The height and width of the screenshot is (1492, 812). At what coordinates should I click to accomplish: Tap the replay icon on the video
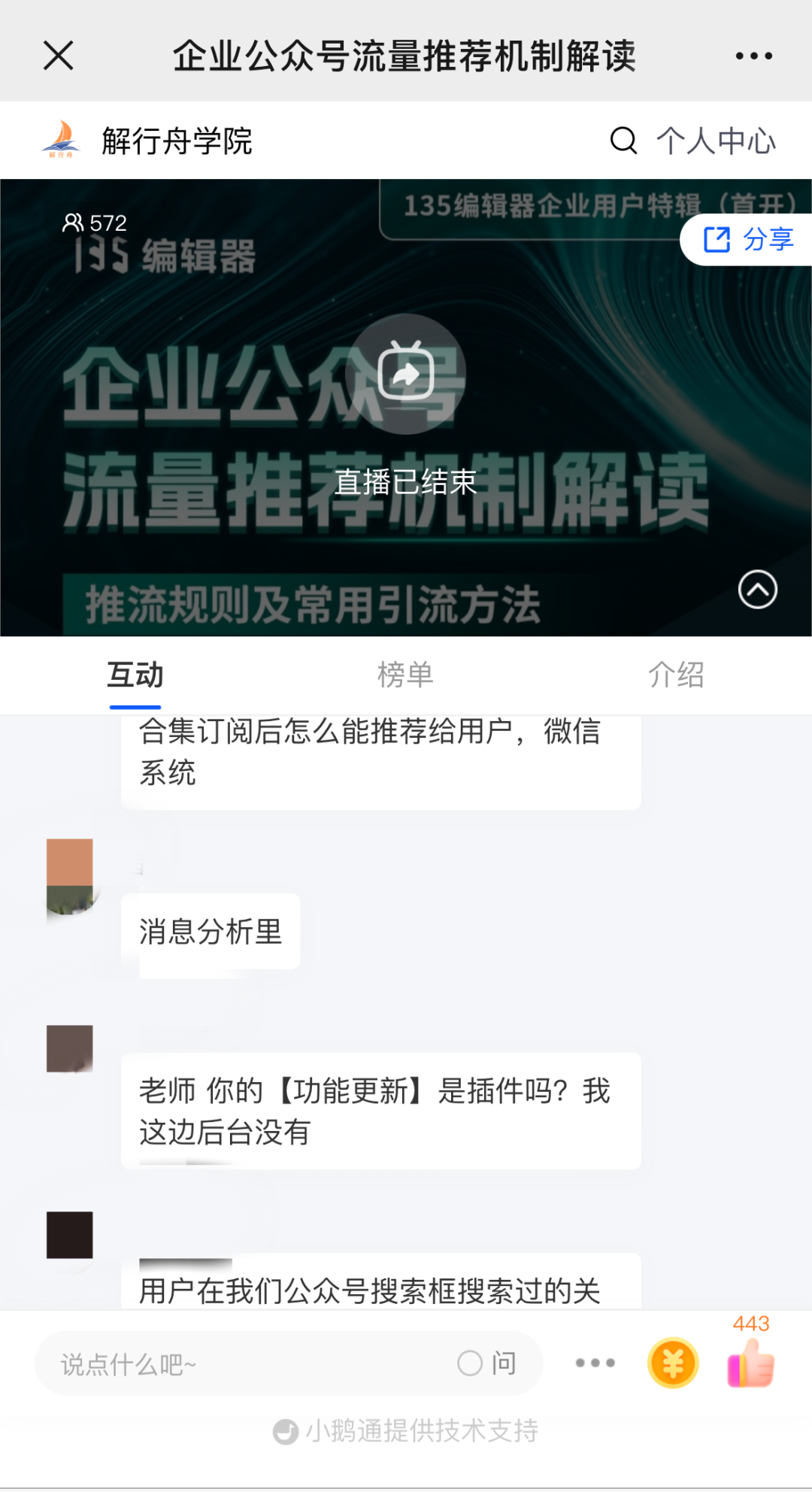point(406,374)
